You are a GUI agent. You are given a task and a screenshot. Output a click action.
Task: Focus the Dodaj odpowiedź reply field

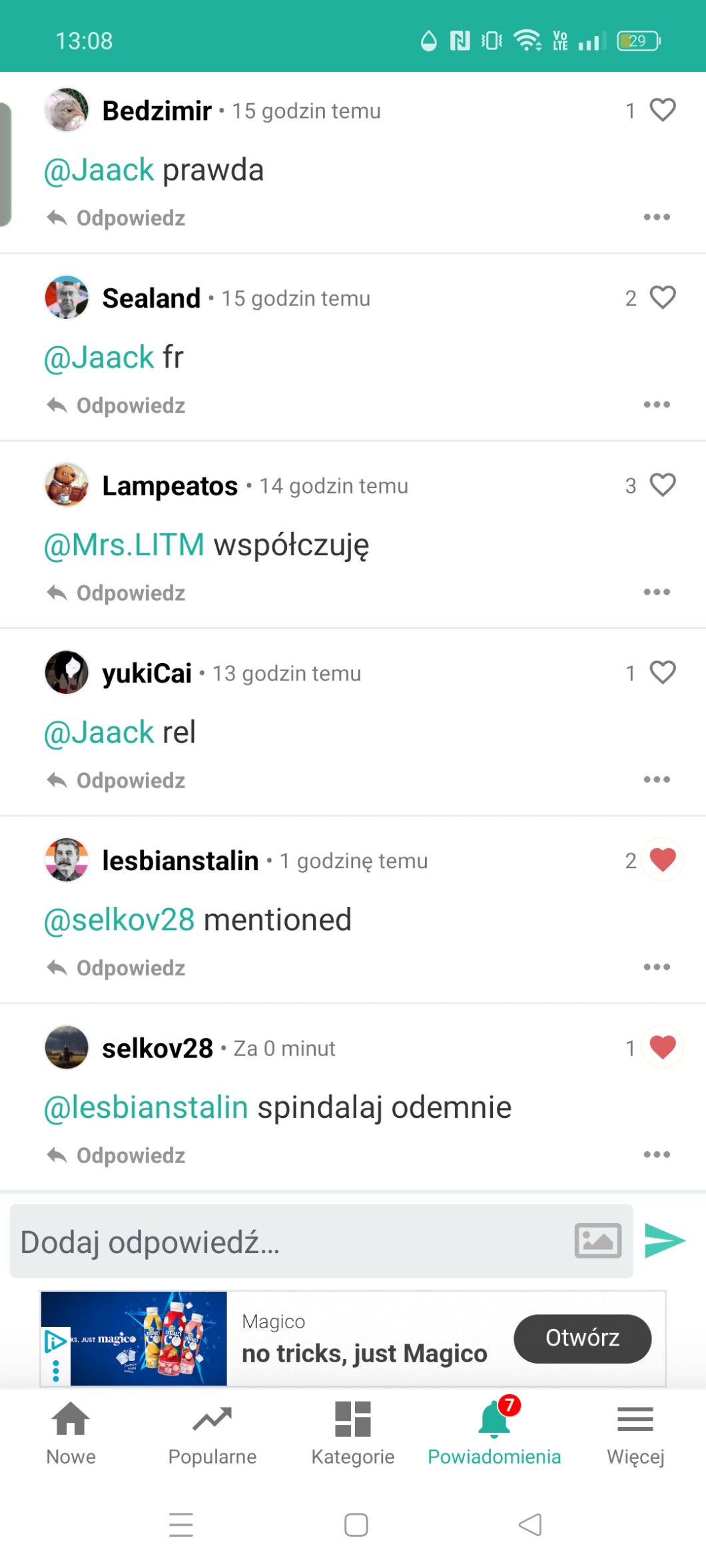tap(286, 1242)
